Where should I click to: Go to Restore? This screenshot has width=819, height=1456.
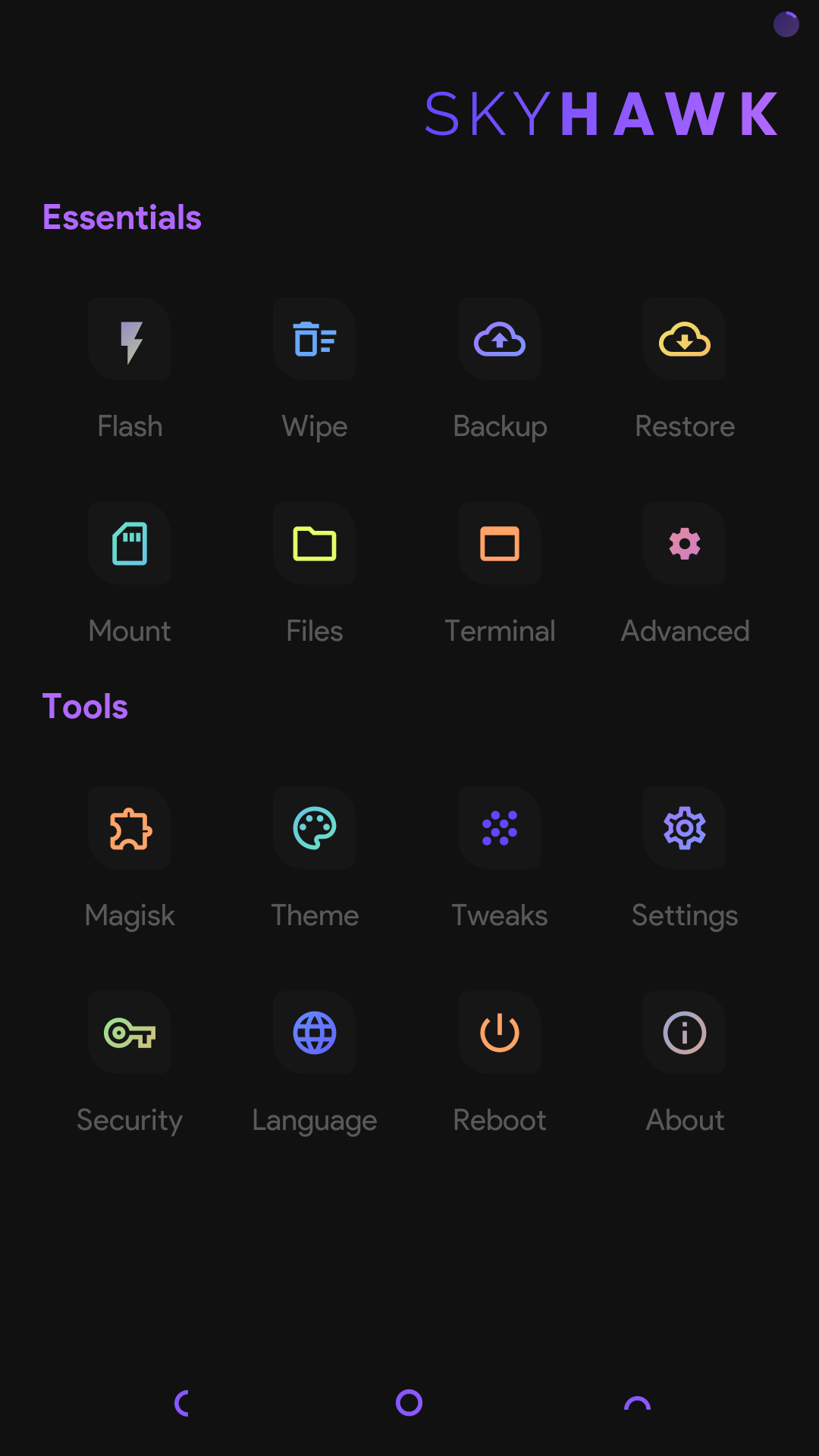tap(685, 340)
